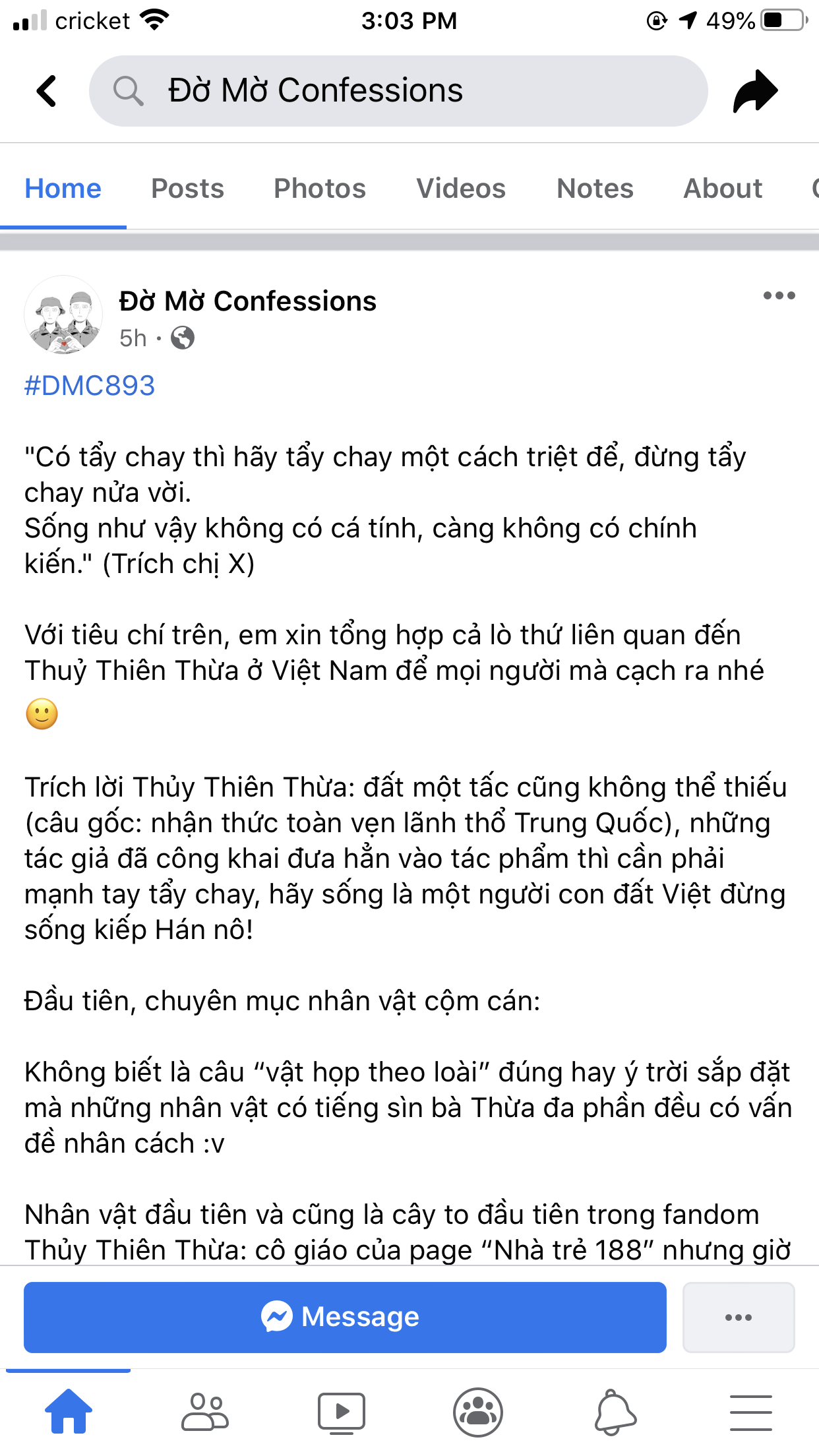Open the Groups tab
The image size is (819, 1456).
point(478,1411)
